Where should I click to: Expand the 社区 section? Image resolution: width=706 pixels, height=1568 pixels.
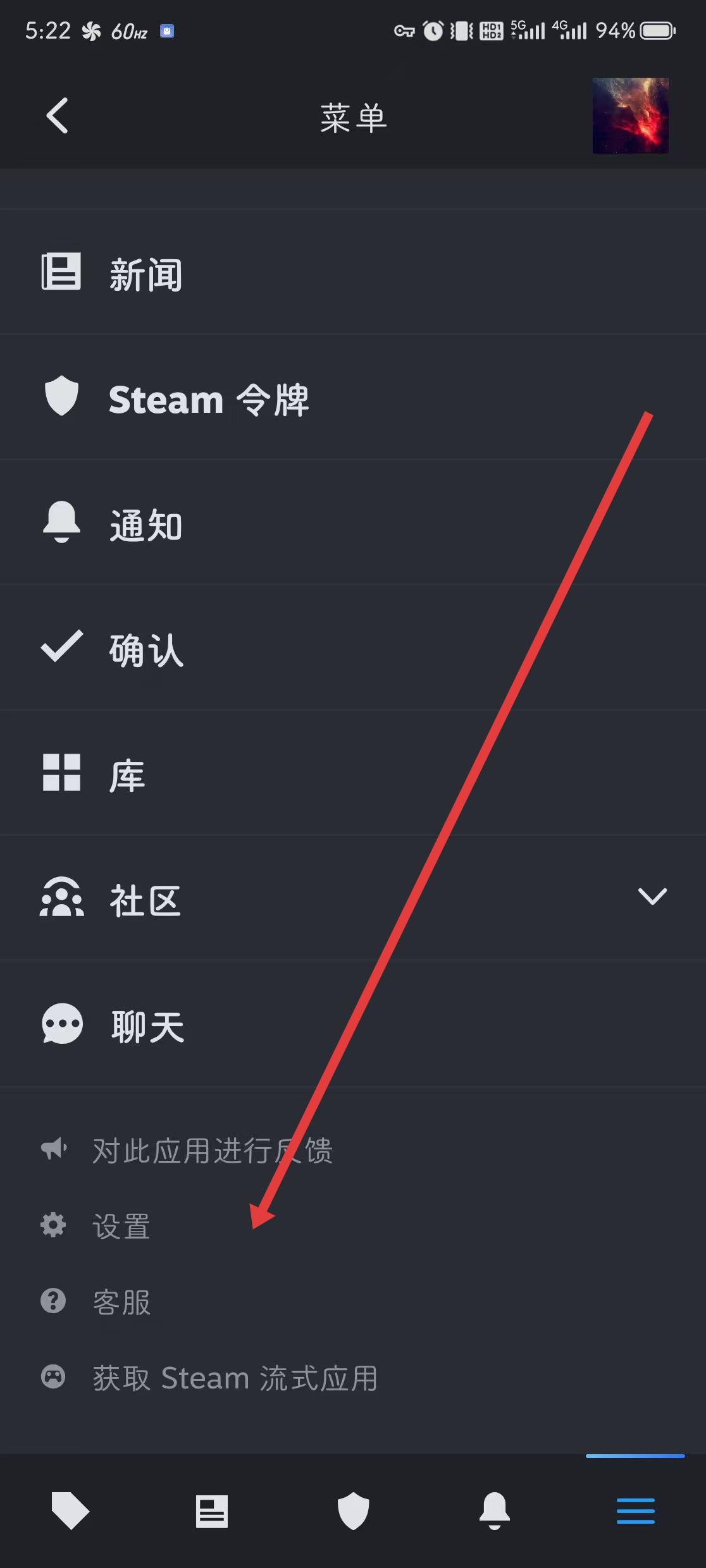652,897
